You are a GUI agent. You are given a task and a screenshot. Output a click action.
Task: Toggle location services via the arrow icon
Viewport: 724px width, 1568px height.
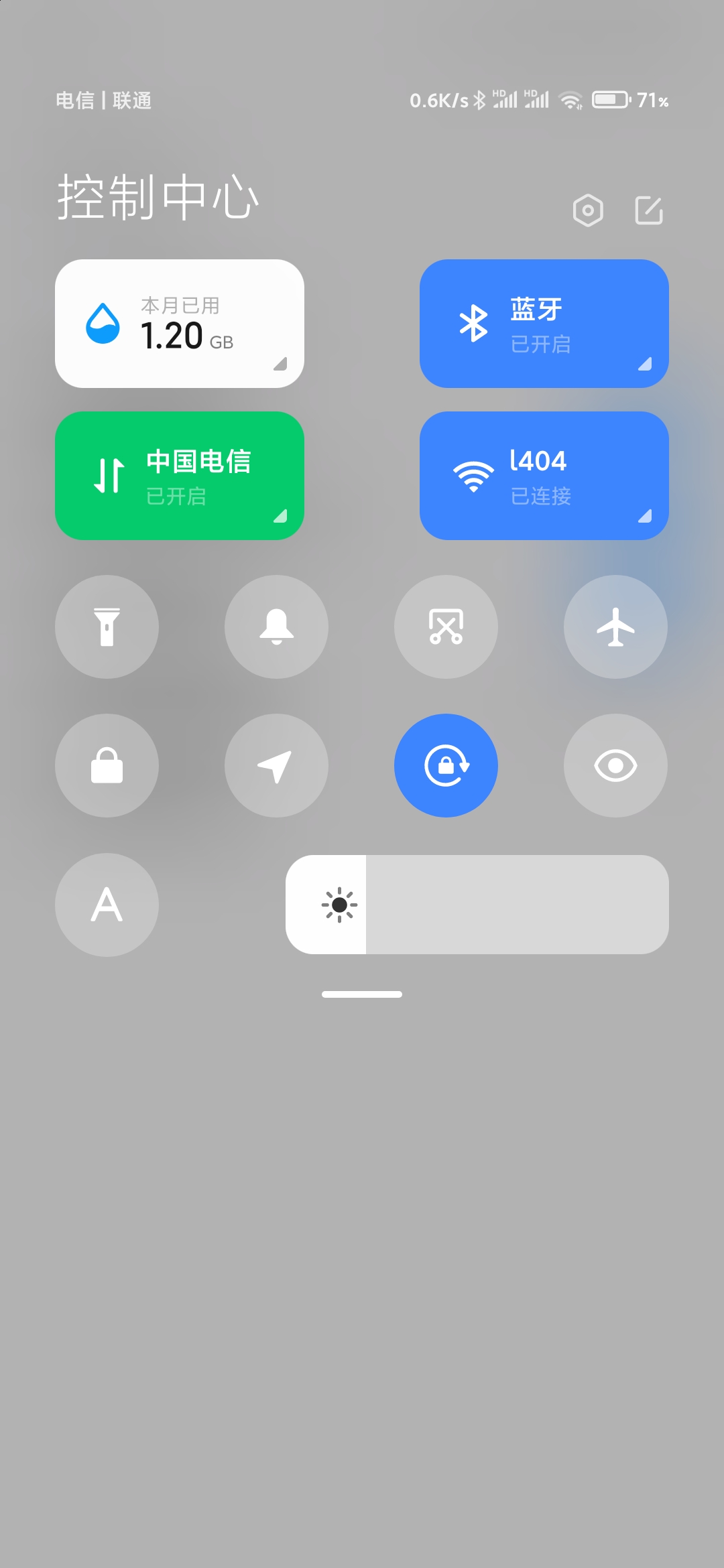tap(276, 765)
